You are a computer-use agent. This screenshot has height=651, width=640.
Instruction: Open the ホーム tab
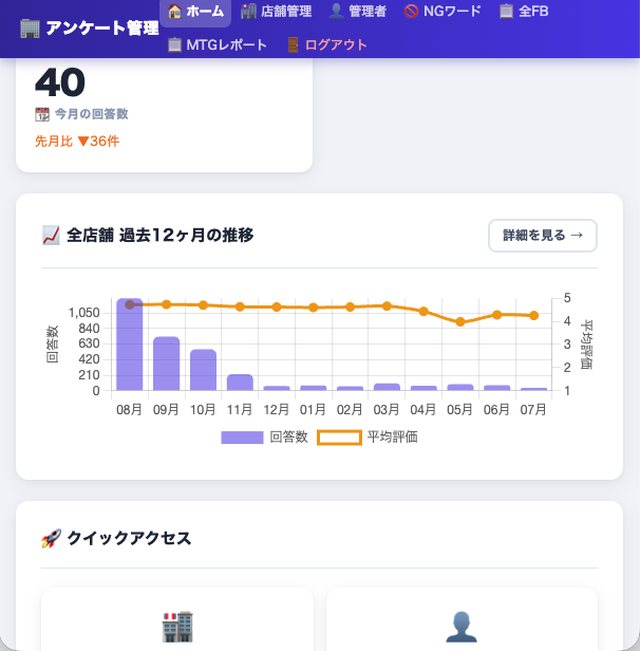pos(195,12)
